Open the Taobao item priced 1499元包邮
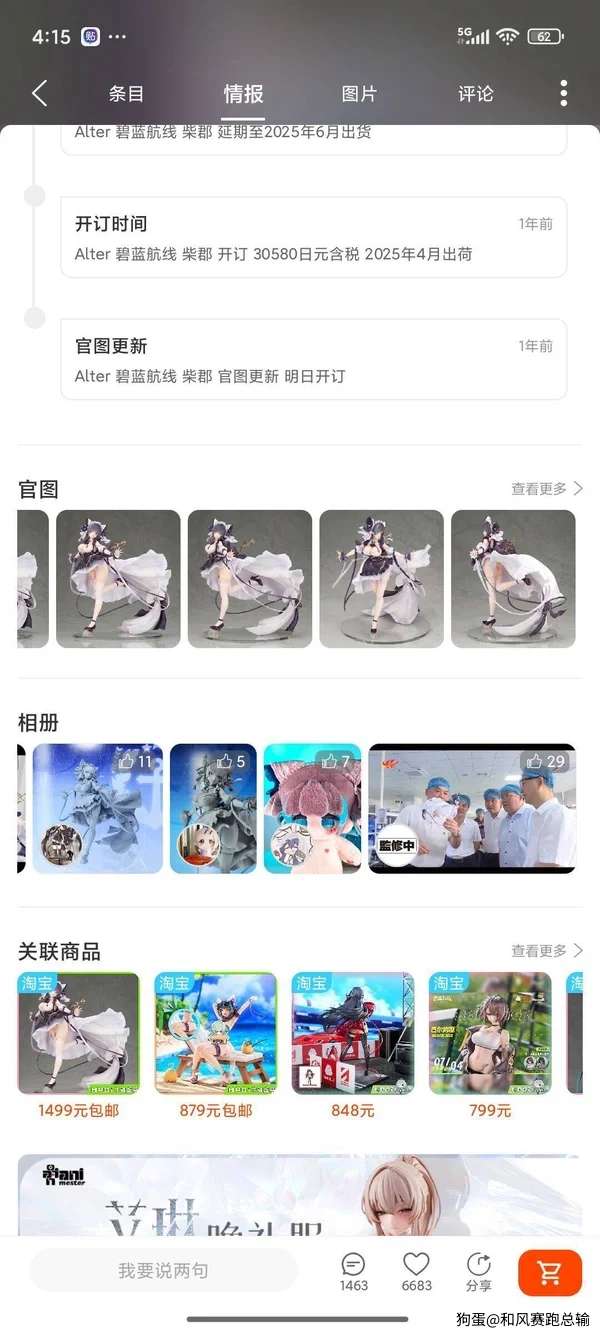 click(79, 1034)
